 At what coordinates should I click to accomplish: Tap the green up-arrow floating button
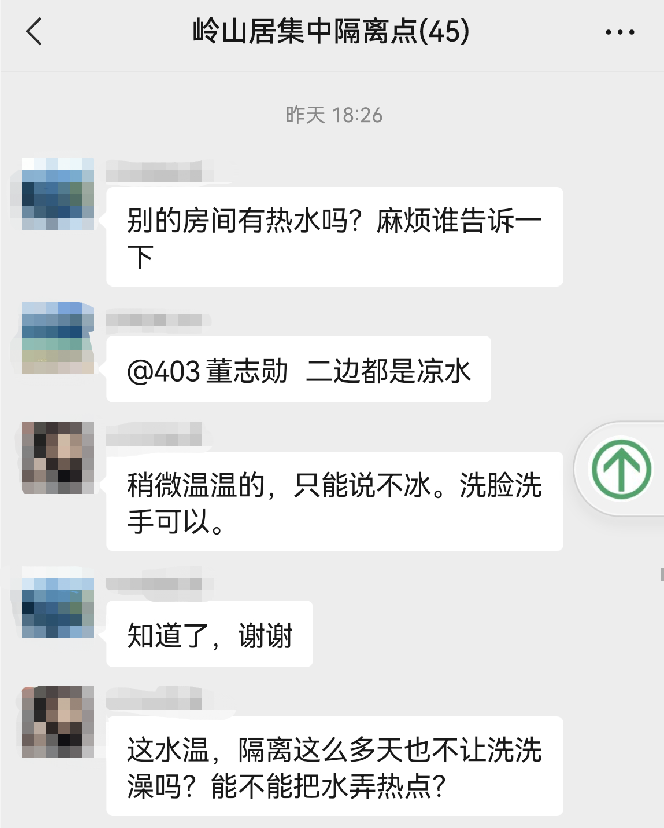coord(621,468)
